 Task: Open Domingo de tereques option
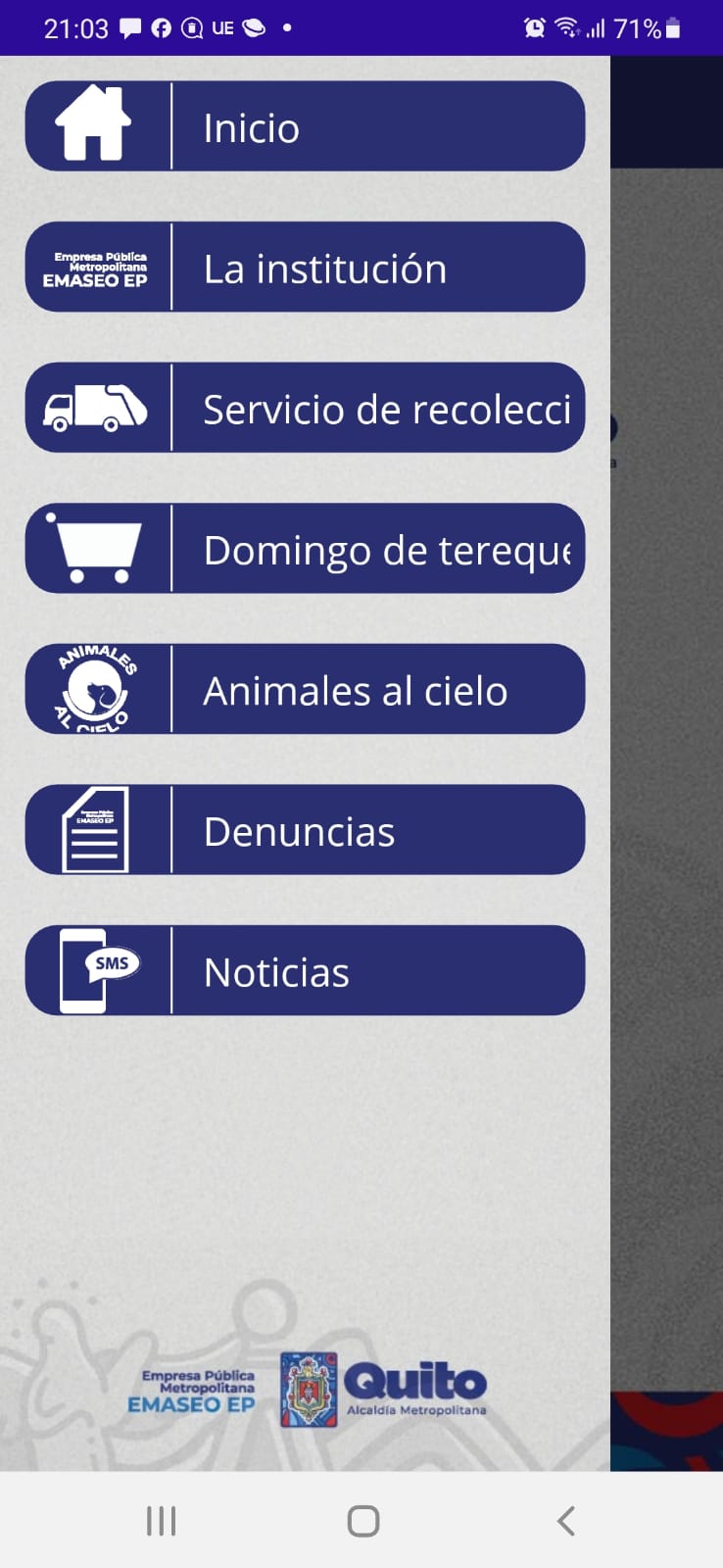(x=305, y=549)
